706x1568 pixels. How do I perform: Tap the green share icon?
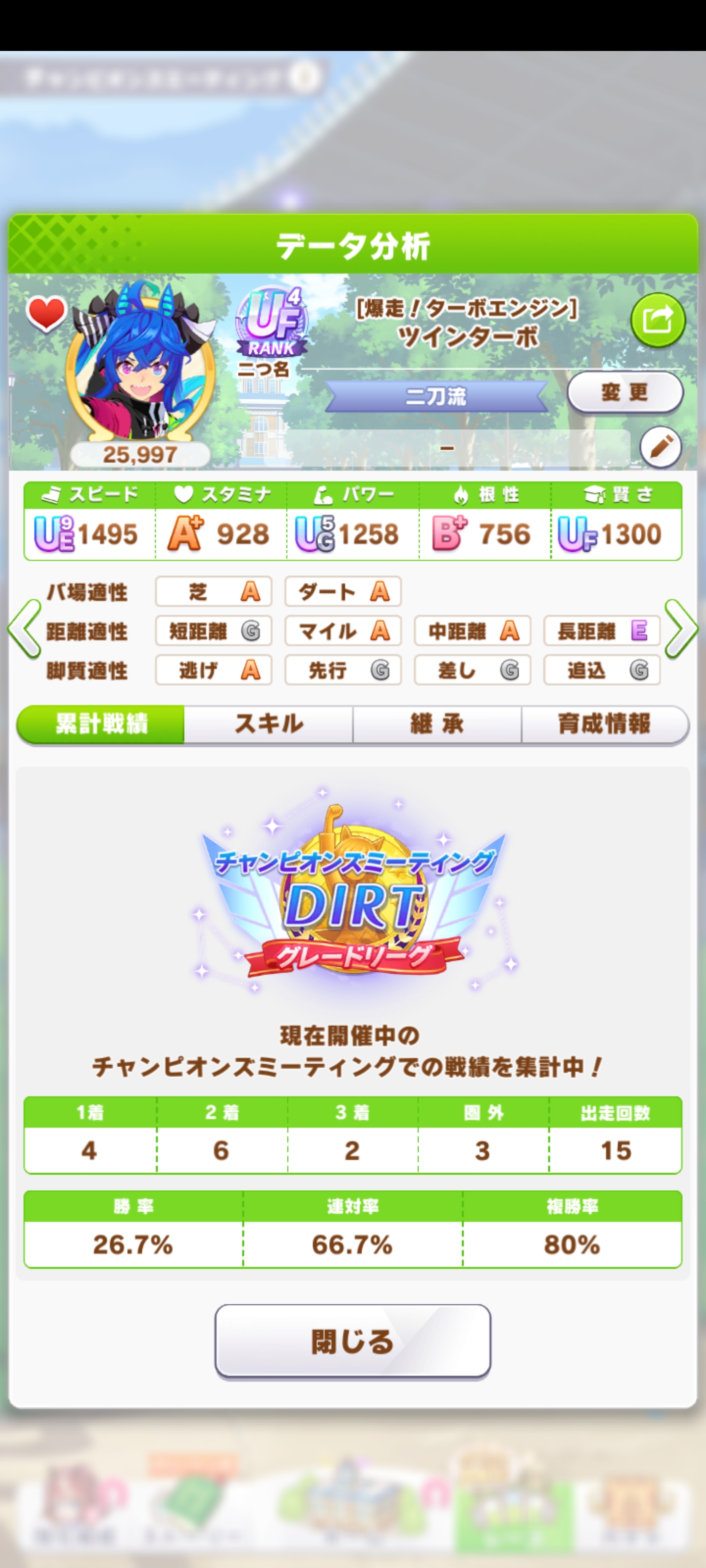pos(657,319)
